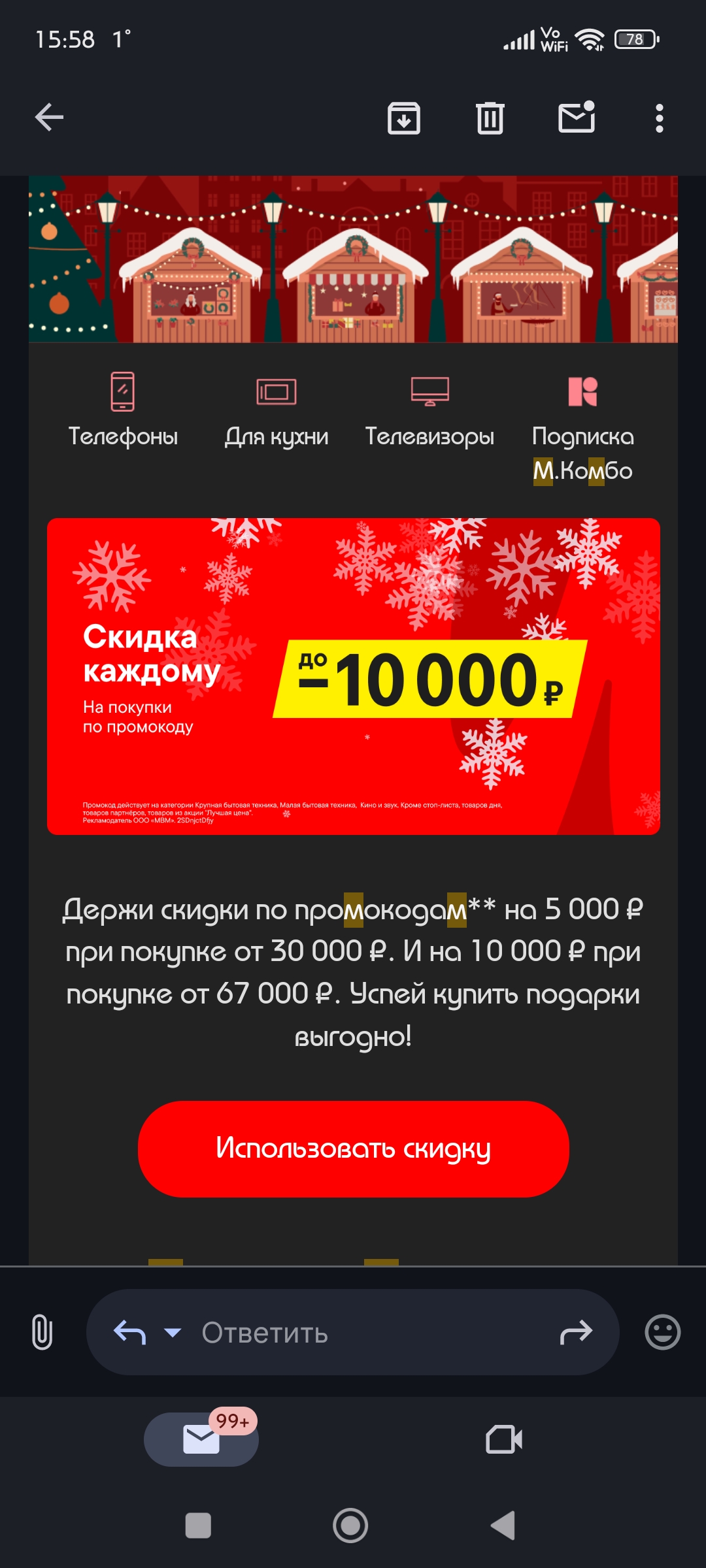Switch to the Mail tab
The height and width of the screenshot is (1568, 706).
(201, 1439)
